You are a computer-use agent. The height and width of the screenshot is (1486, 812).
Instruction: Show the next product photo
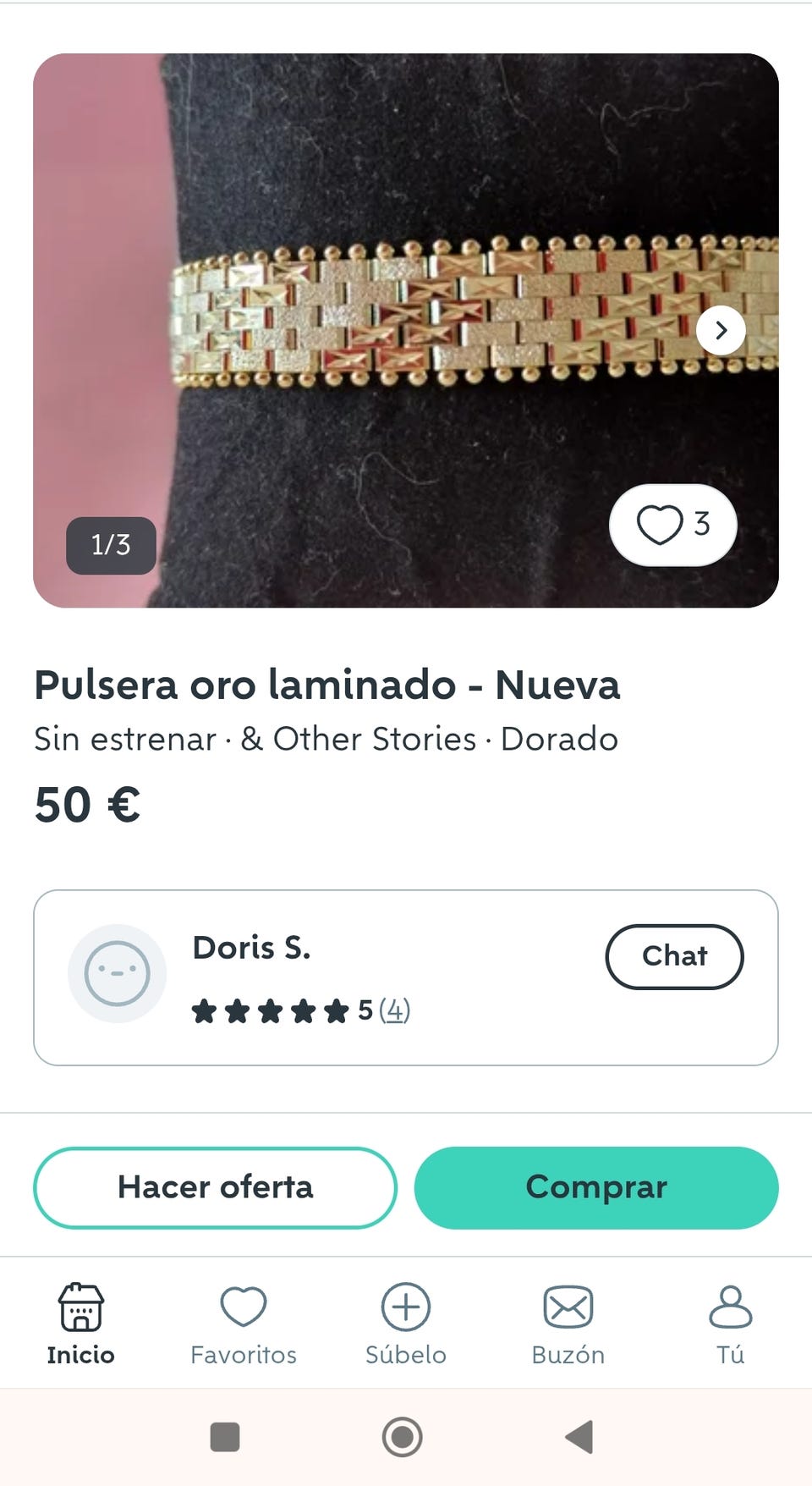(x=721, y=330)
